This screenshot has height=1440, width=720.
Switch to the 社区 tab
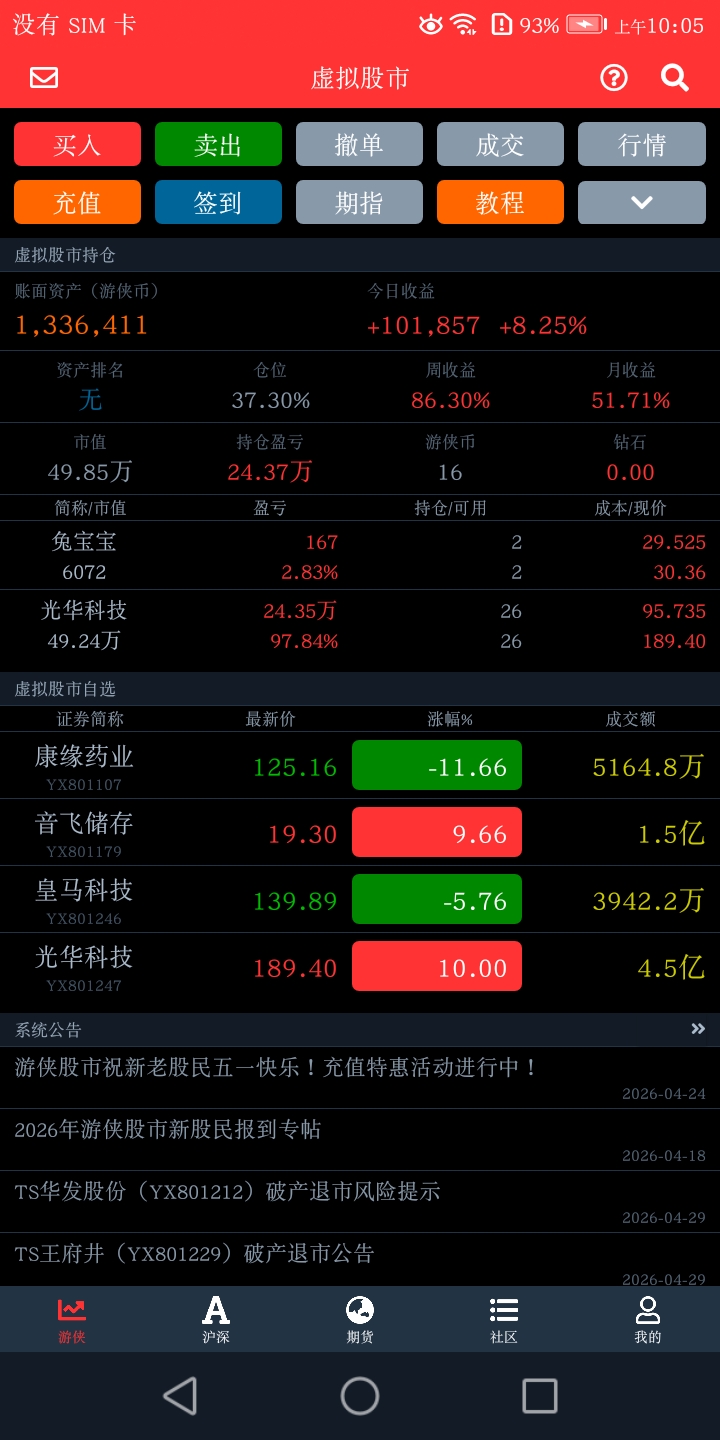point(504,1320)
